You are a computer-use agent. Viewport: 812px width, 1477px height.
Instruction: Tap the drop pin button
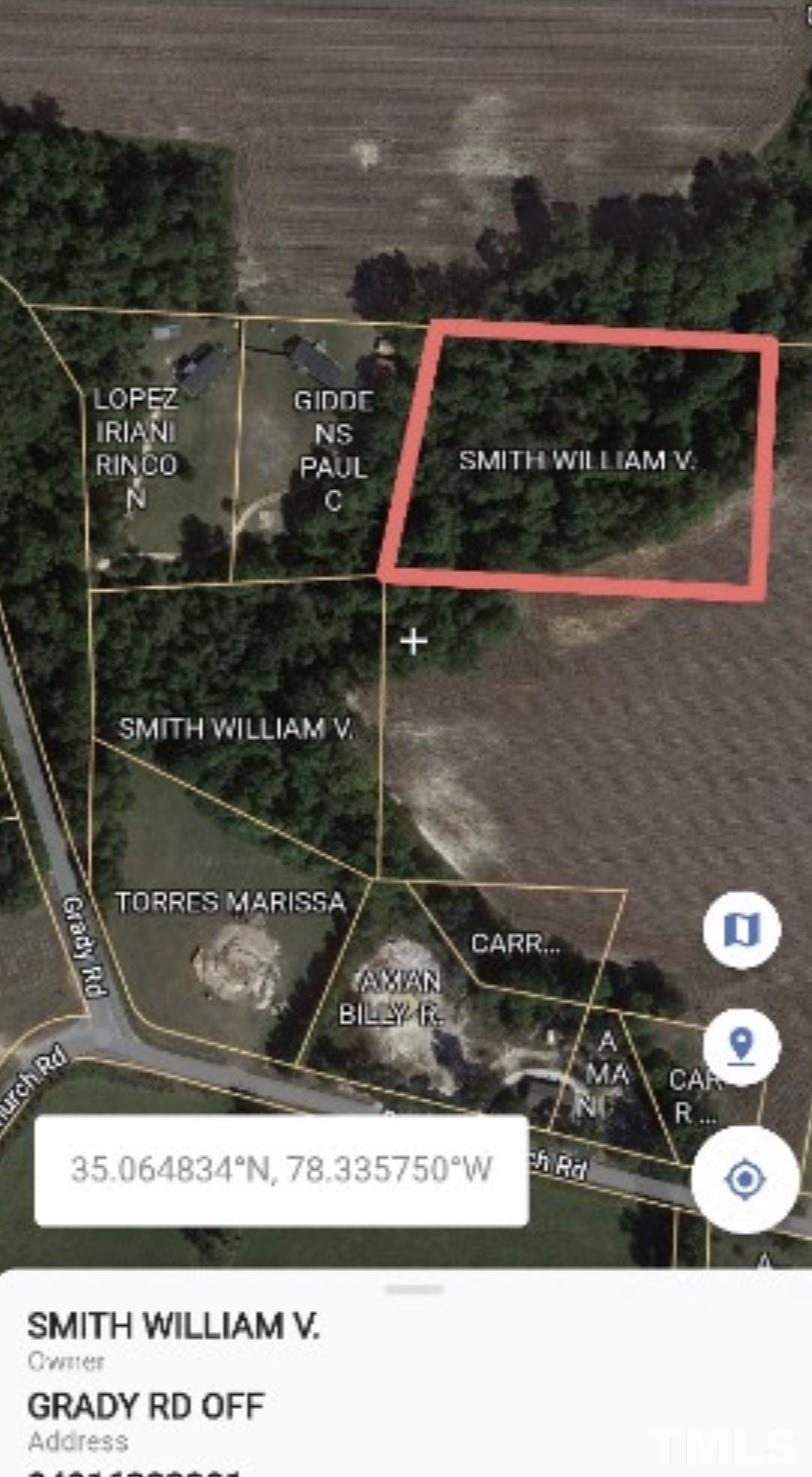coord(741,1047)
